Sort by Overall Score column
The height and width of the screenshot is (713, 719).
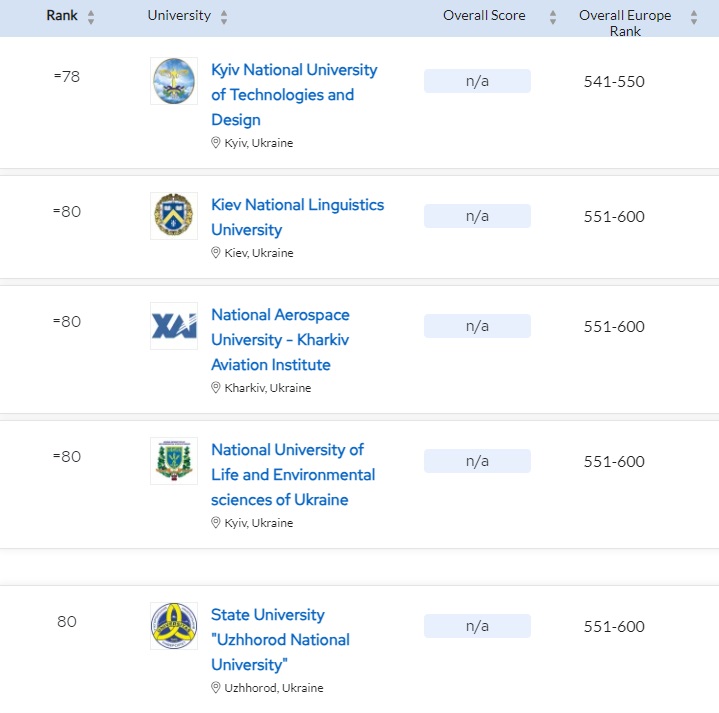552,17
